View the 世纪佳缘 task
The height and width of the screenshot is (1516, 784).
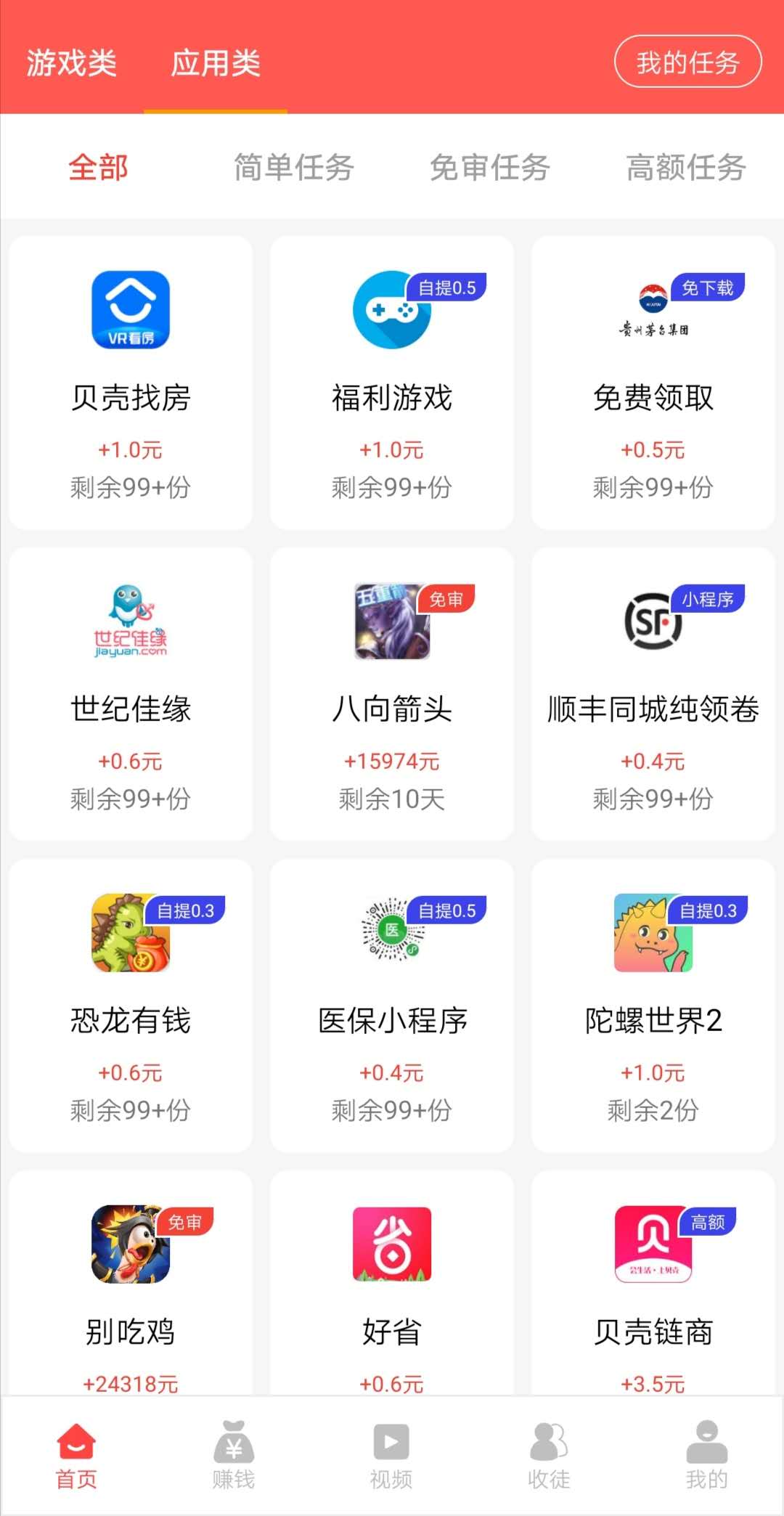(x=131, y=693)
